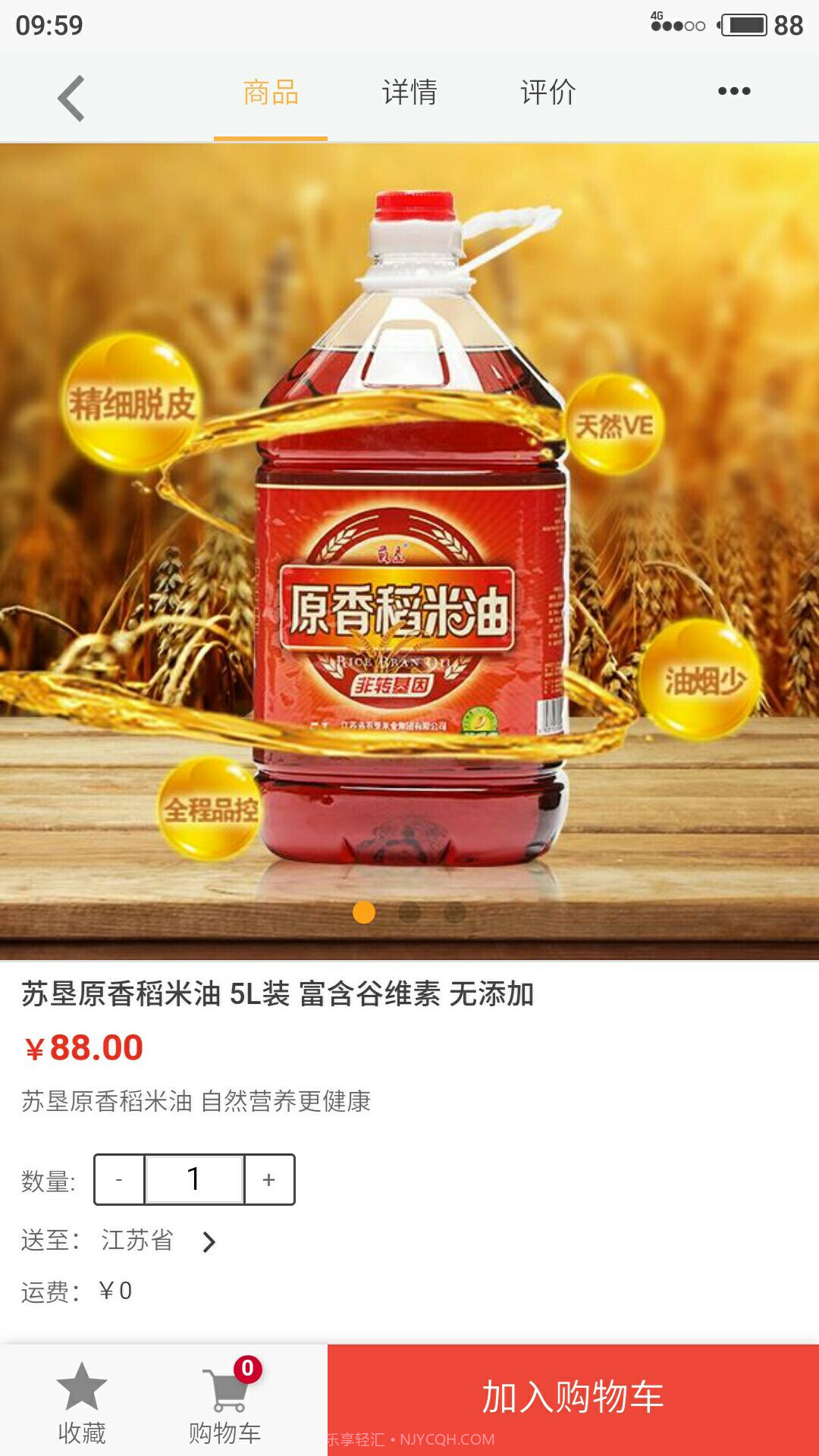Go back using the top-left arrow
Image resolution: width=819 pixels, height=1456 pixels.
pyautogui.click(x=71, y=98)
